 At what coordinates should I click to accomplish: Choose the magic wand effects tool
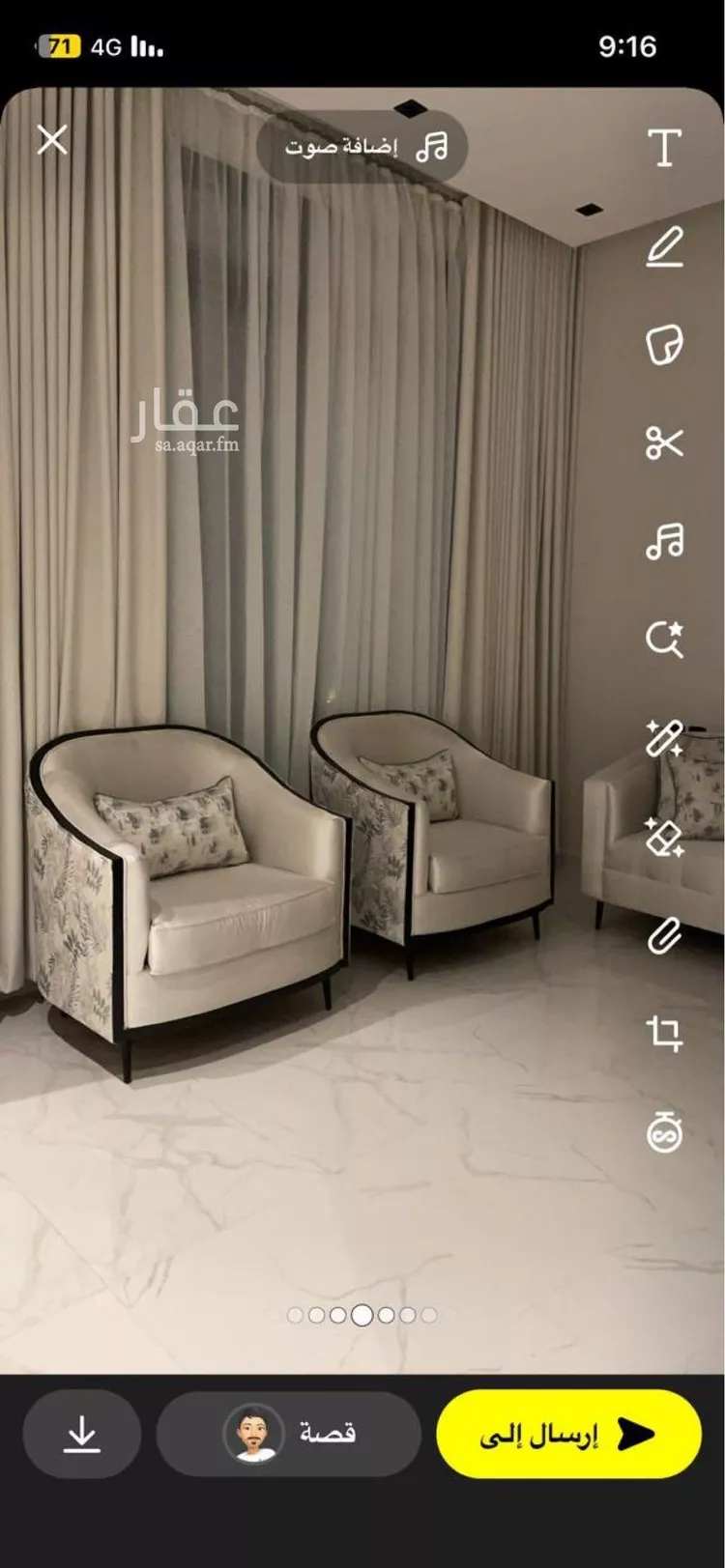[664, 738]
